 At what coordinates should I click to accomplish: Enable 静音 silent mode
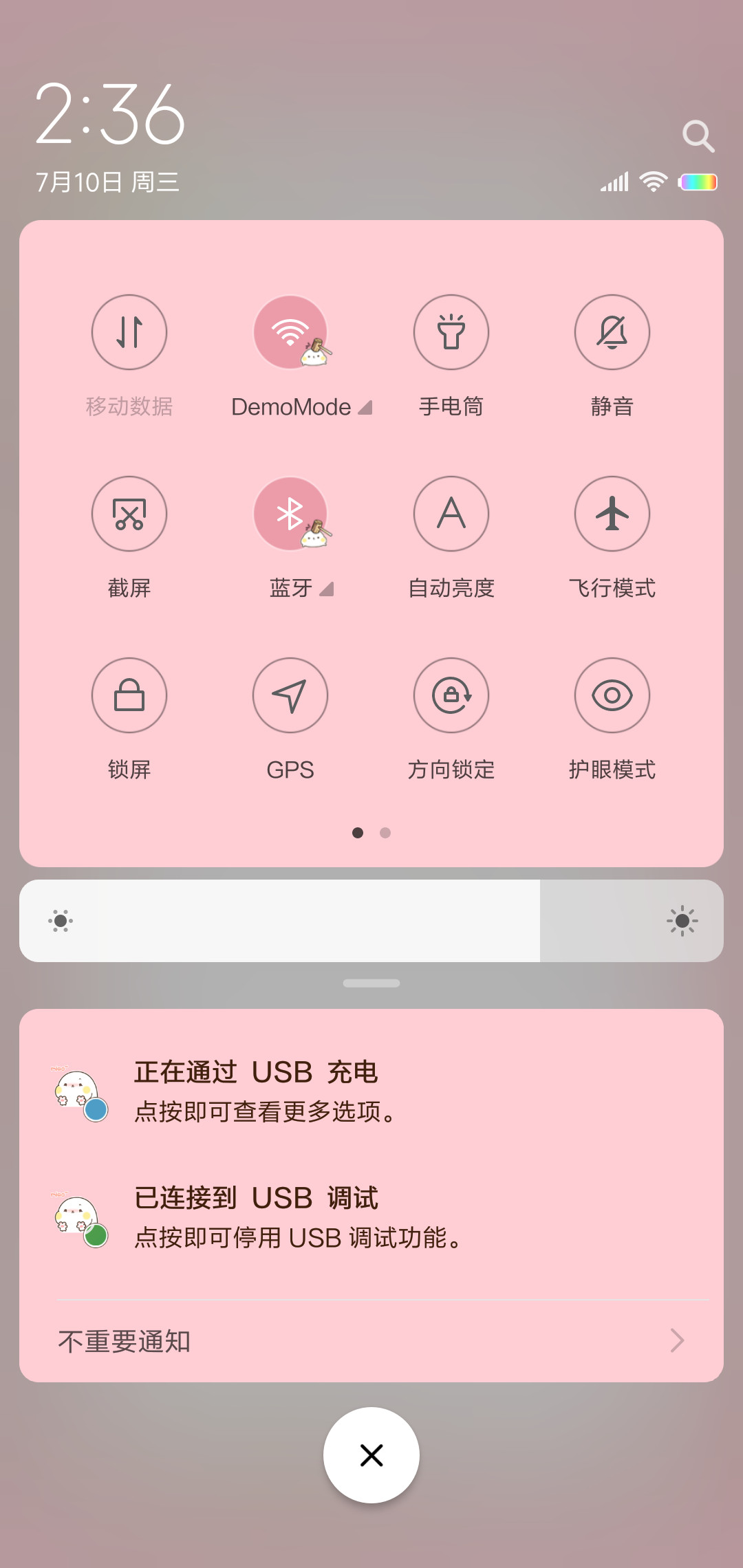612,332
